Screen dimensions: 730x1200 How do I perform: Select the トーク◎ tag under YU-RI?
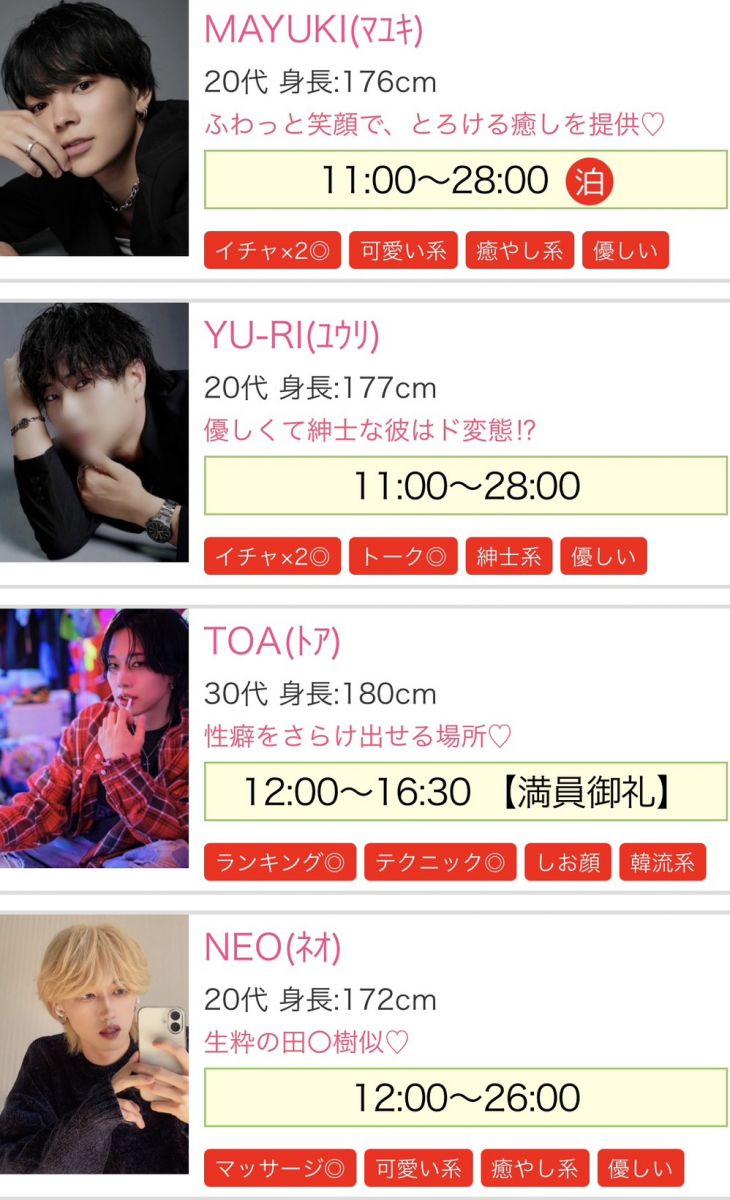point(403,556)
